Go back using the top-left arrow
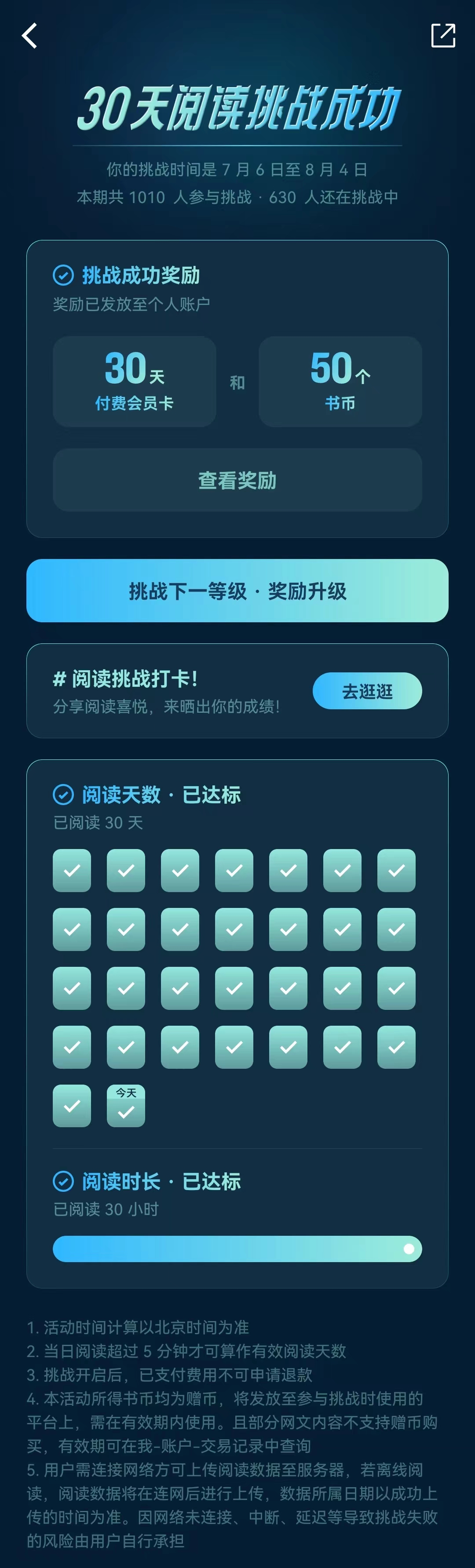This screenshot has height=1568, width=475. (29, 36)
